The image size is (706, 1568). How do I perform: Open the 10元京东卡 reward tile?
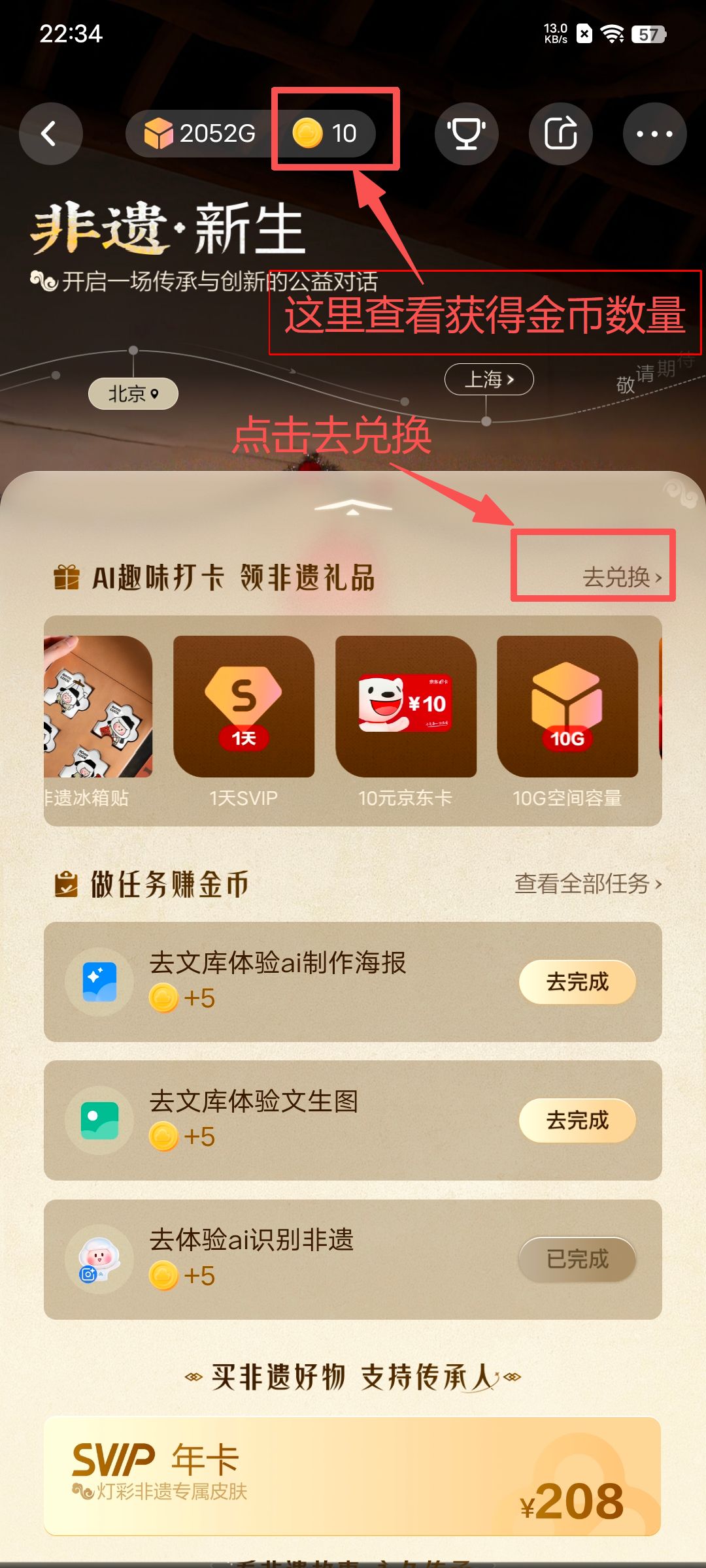405,707
